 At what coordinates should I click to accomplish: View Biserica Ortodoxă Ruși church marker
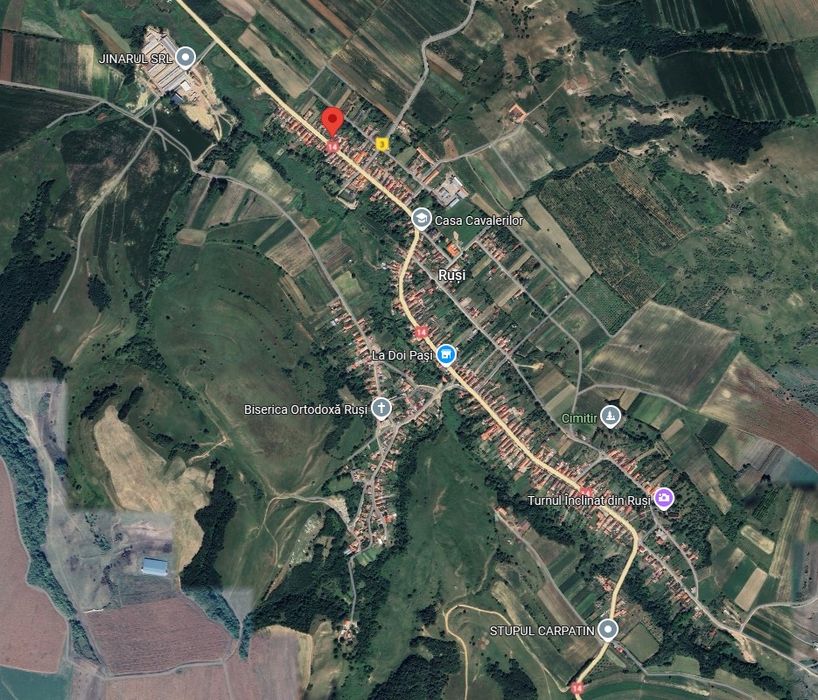(x=382, y=408)
